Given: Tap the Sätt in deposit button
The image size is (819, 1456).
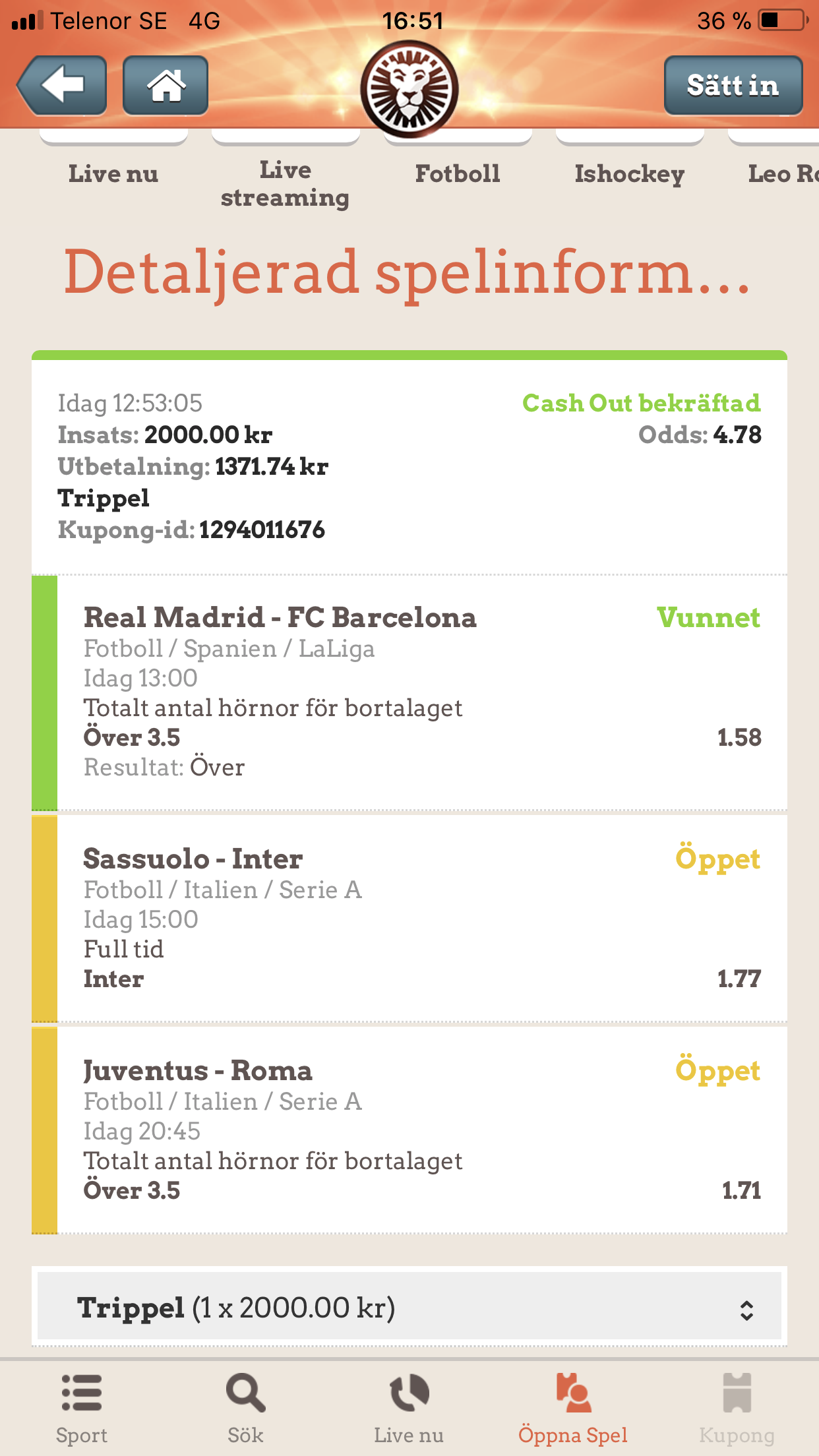Looking at the screenshot, I should coord(733,86).
